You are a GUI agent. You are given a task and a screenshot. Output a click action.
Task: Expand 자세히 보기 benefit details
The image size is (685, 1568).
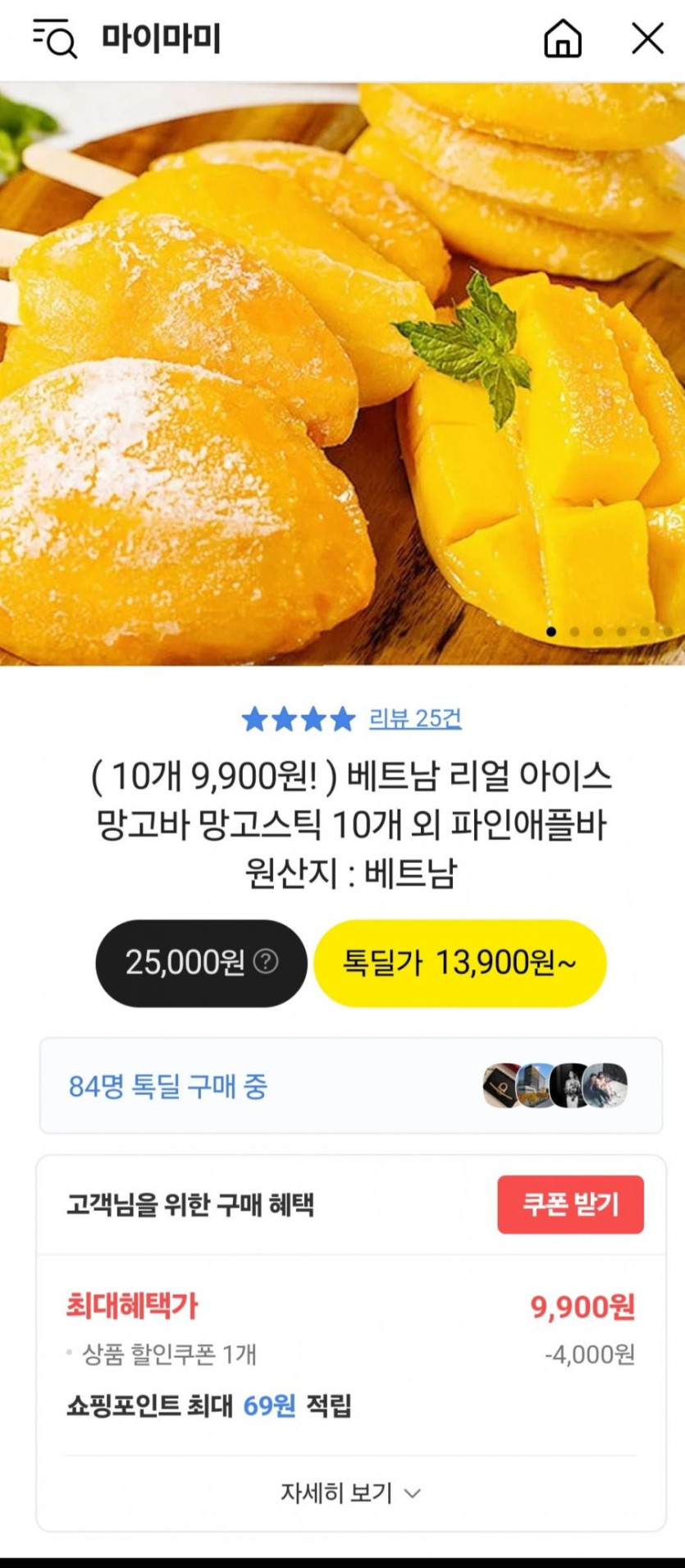pos(350,1492)
